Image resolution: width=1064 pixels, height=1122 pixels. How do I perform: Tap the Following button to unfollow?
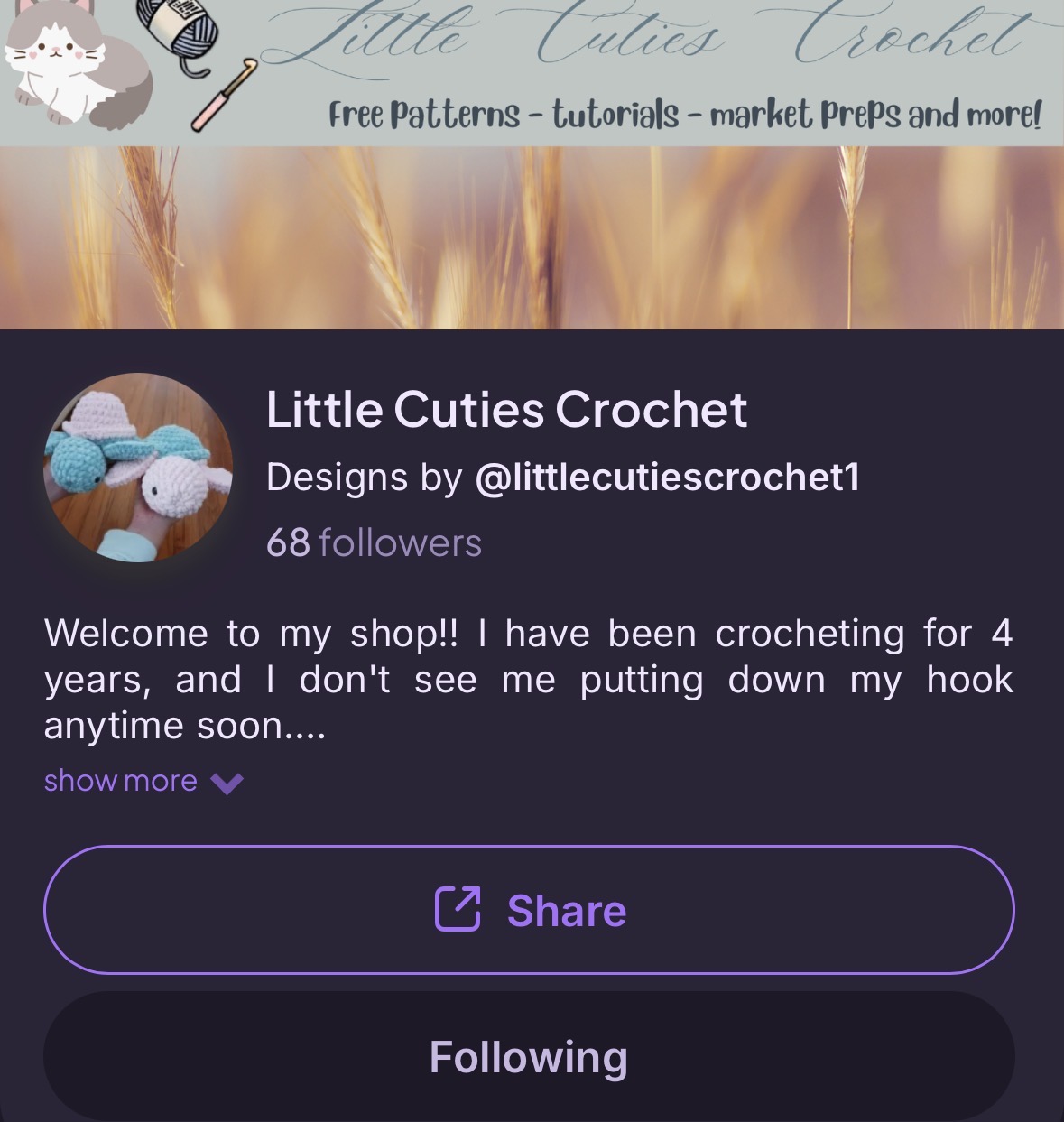pos(529,1057)
